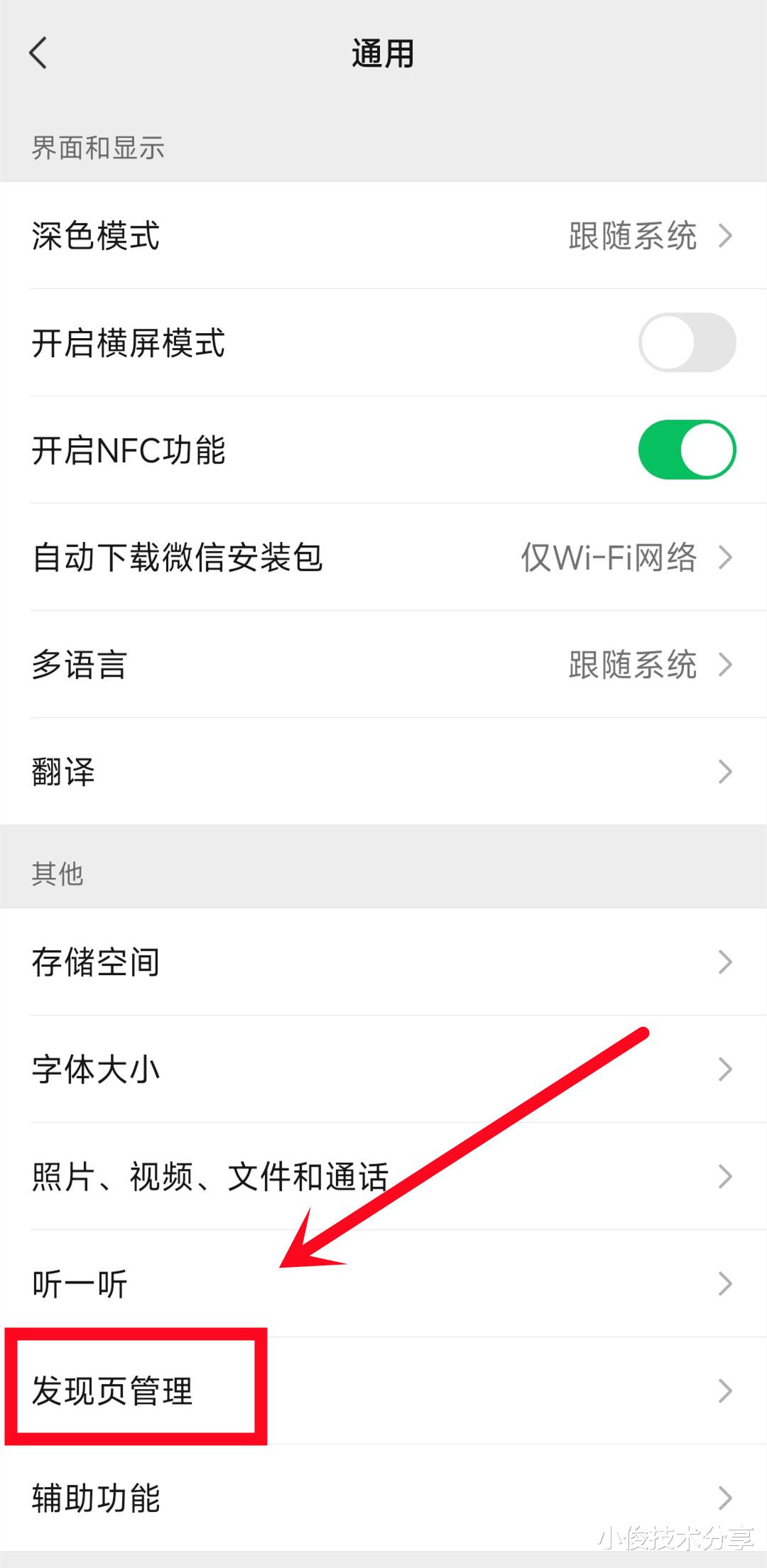Open 深色模式 options via its chevron
767x1568 pixels.
[725, 236]
